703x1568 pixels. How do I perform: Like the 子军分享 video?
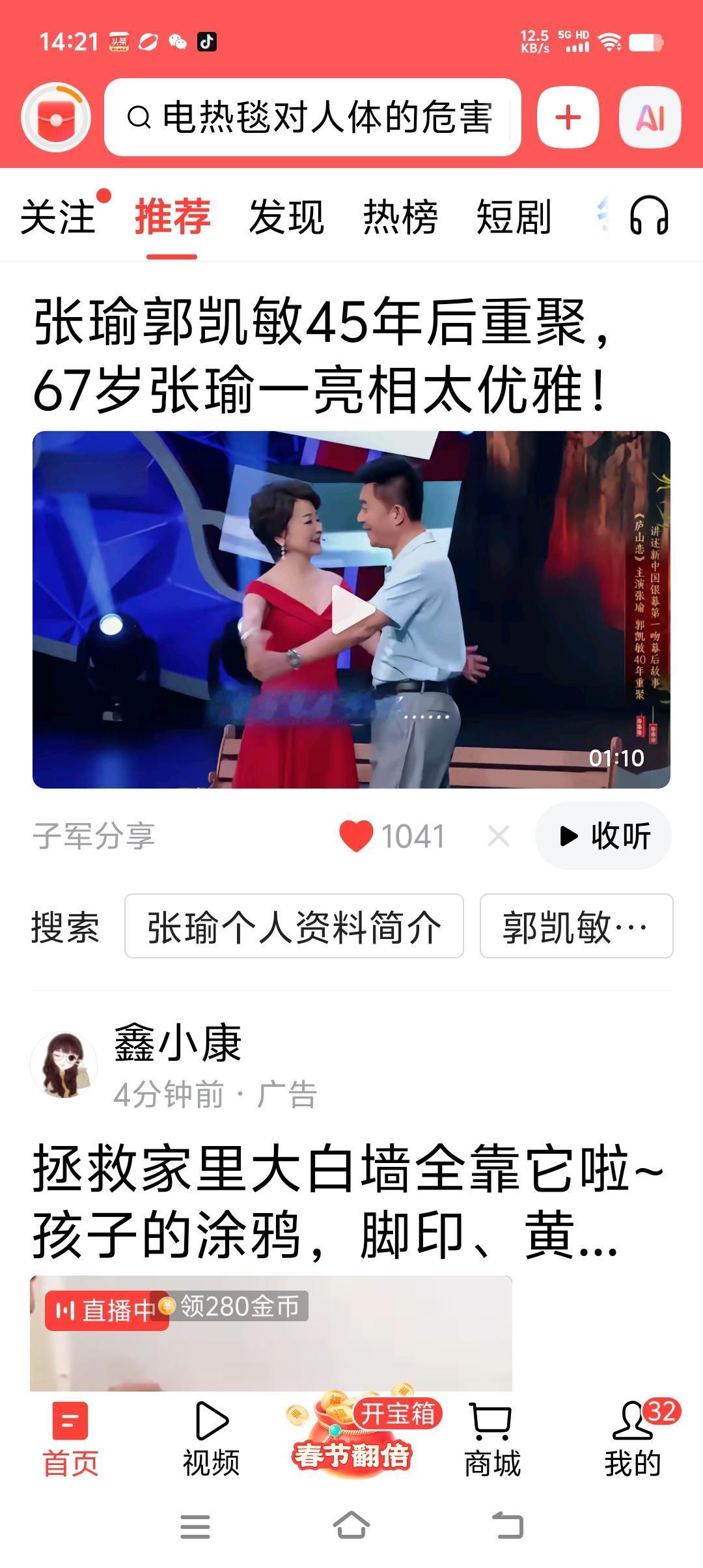coord(356,836)
